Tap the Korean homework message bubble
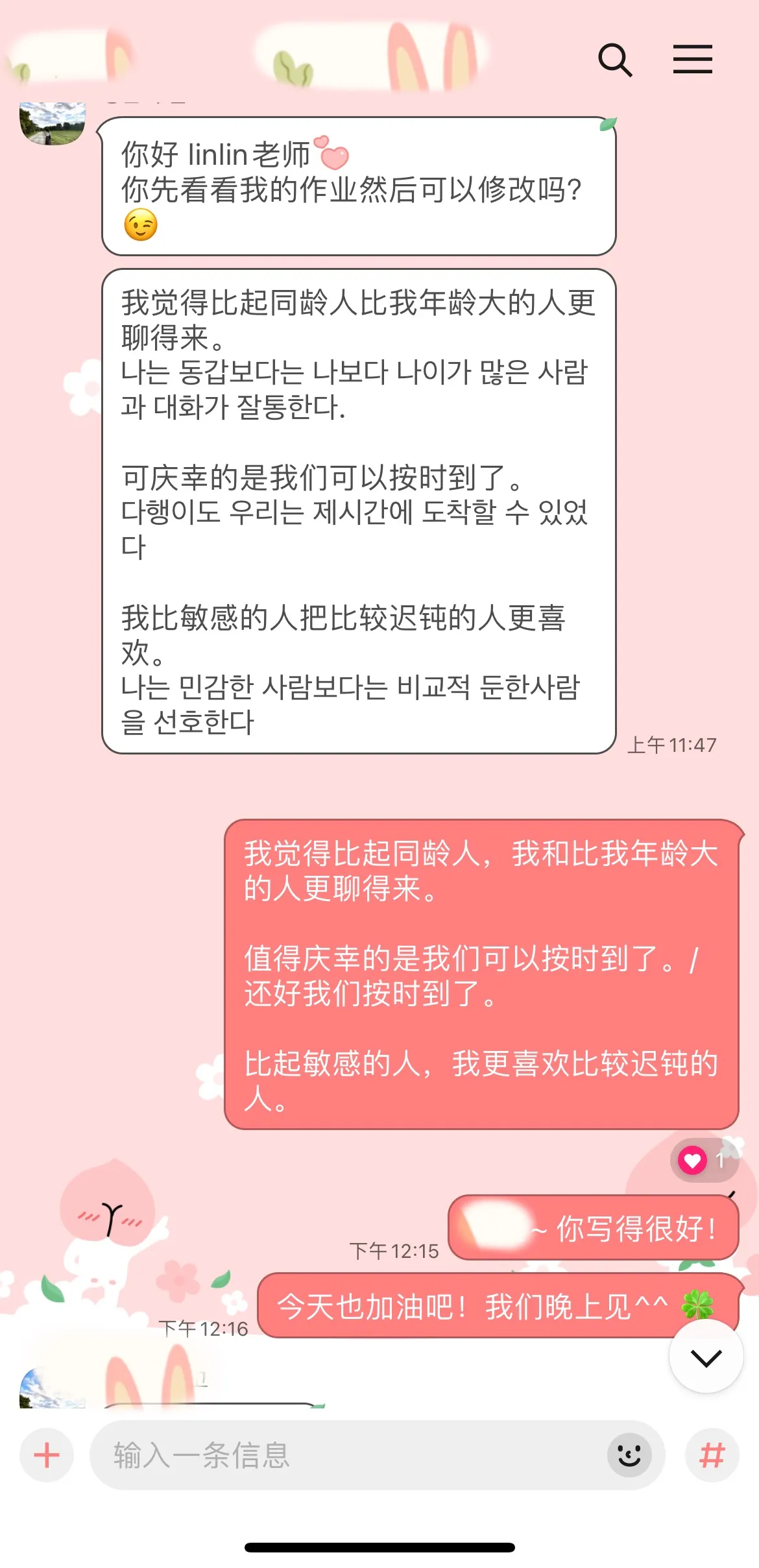This screenshot has height=1568, width=759. [x=357, y=513]
